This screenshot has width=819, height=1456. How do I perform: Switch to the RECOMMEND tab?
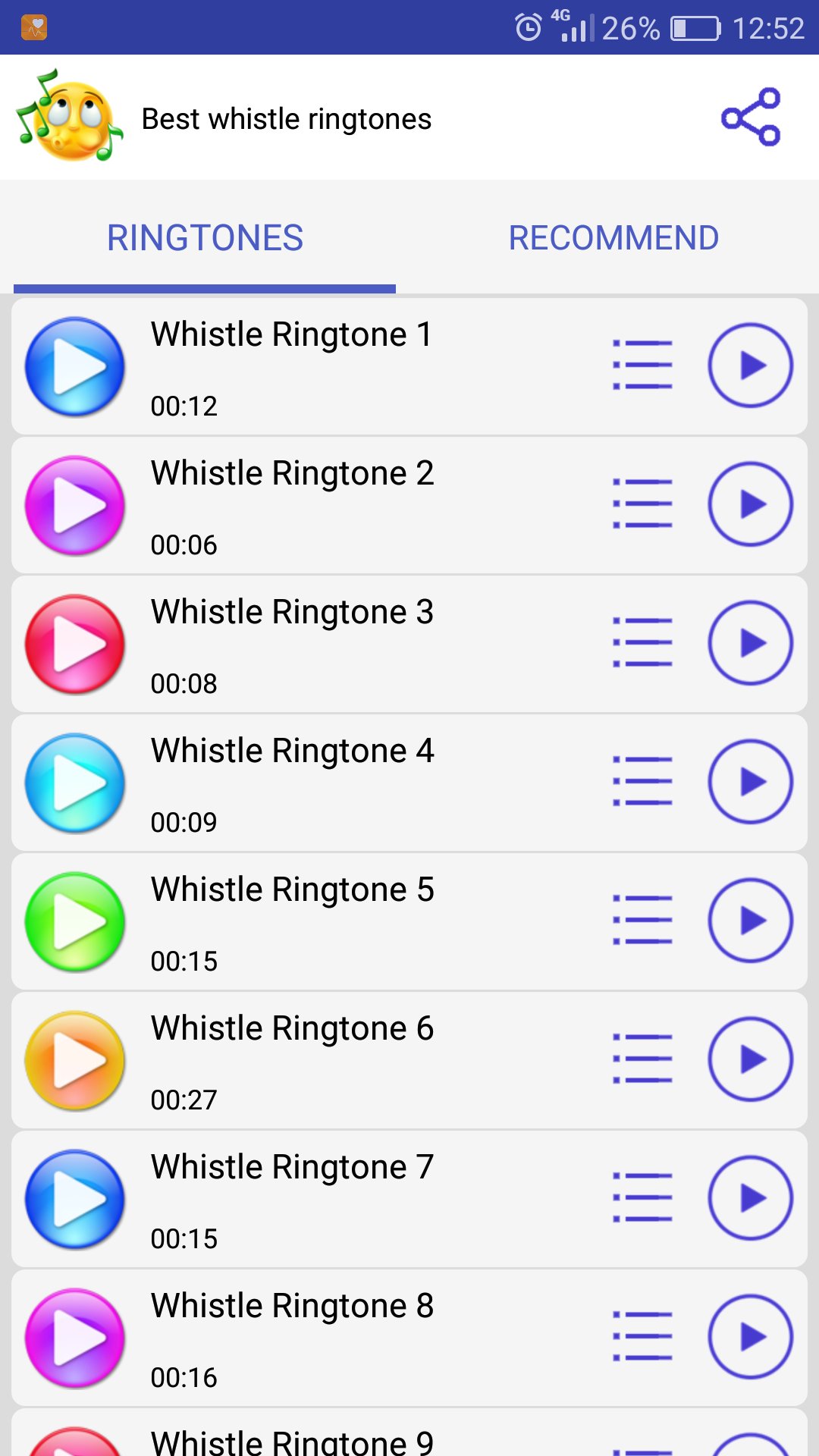(613, 237)
